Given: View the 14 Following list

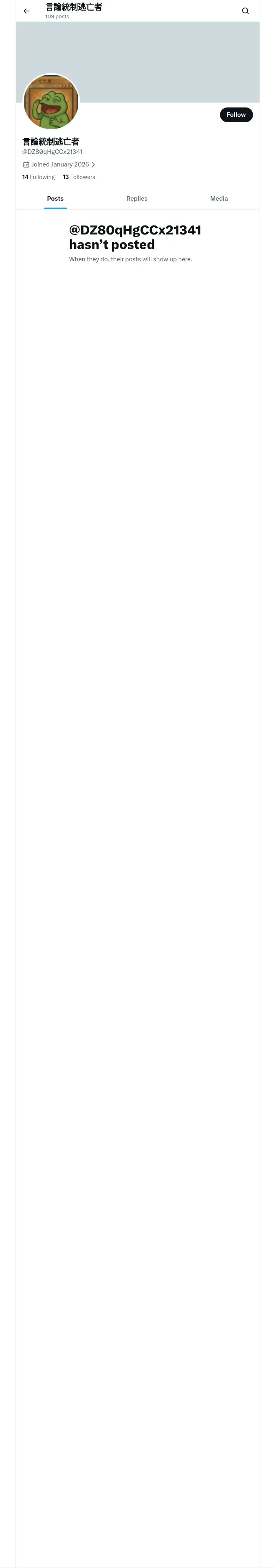Looking at the screenshot, I should 38,177.
